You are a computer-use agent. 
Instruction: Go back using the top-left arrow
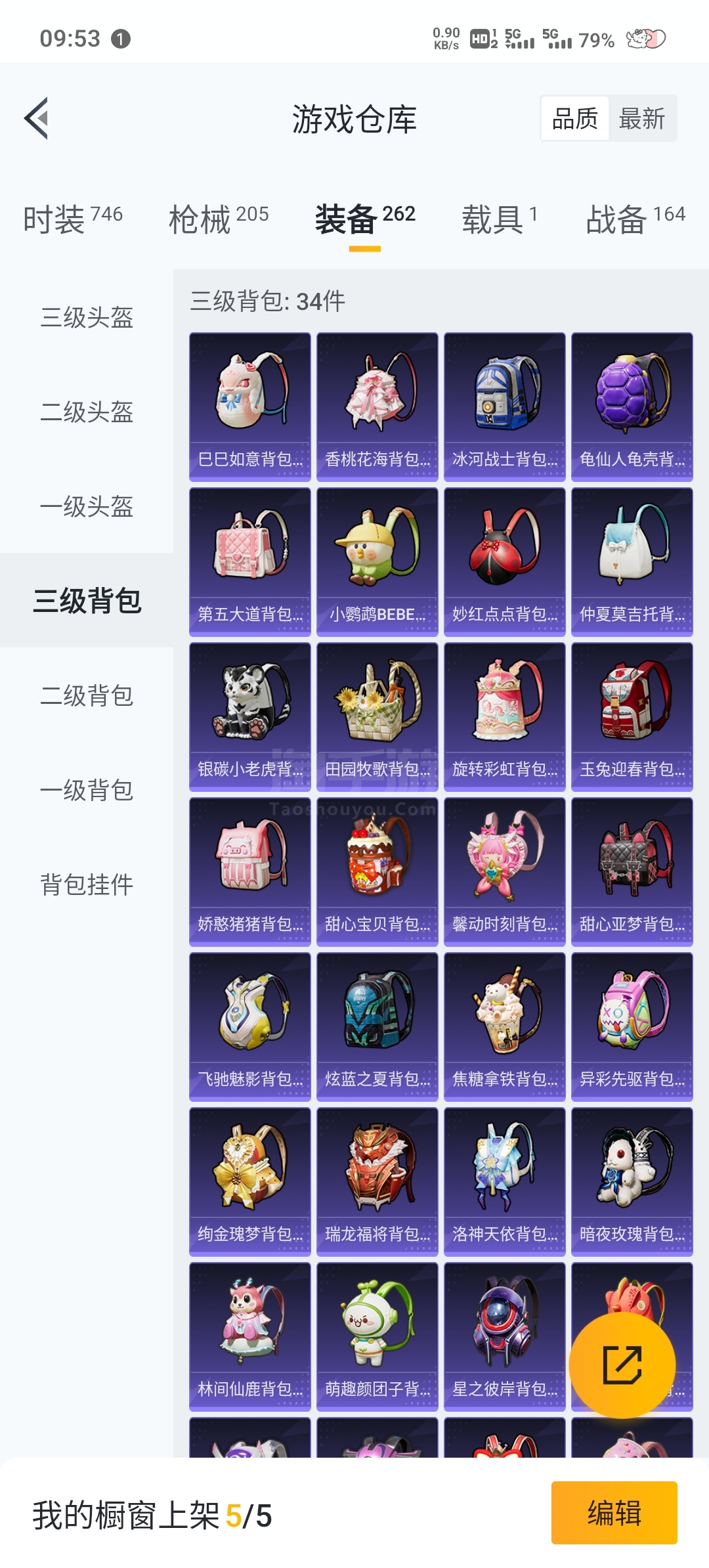pyautogui.click(x=37, y=118)
